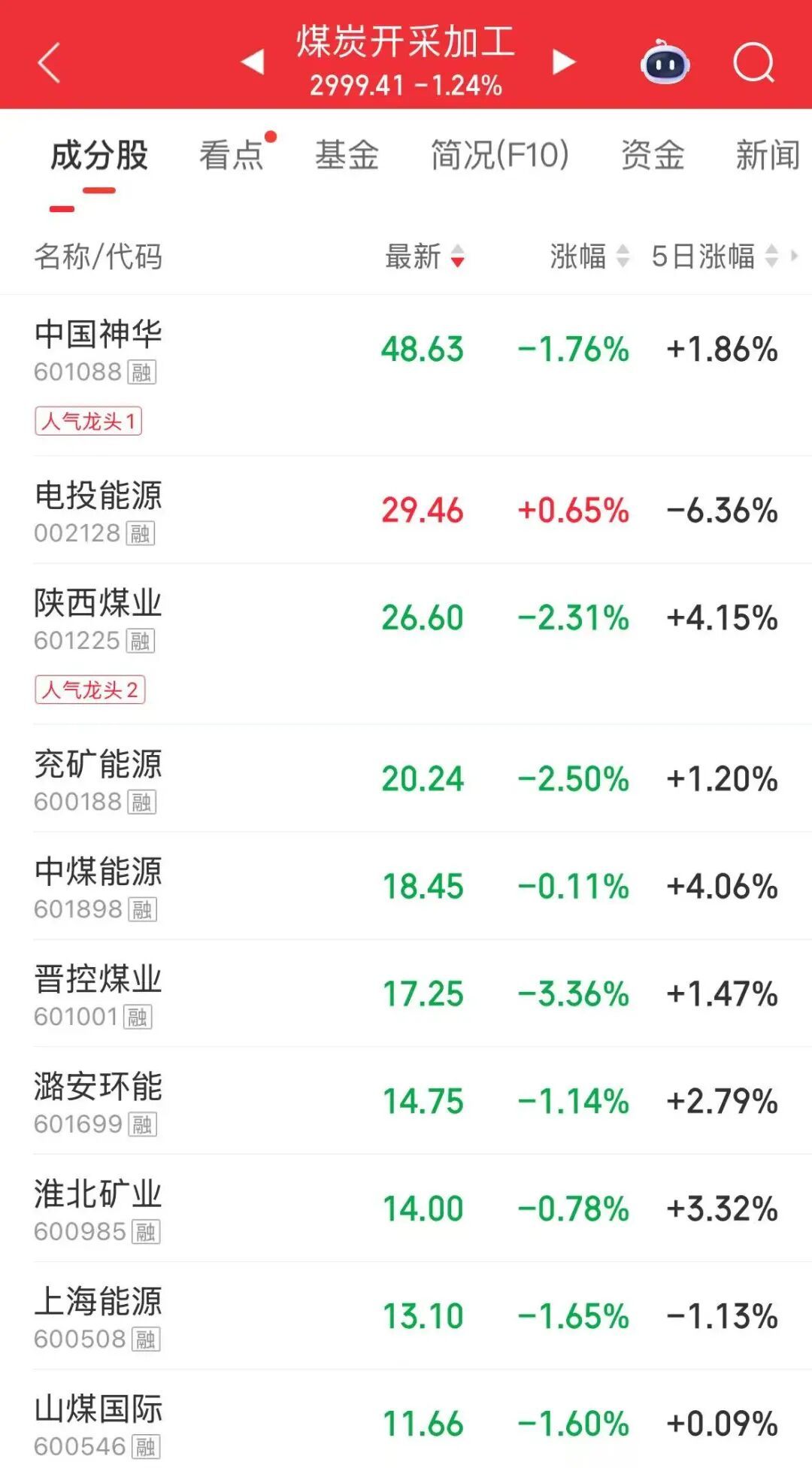The height and width of the screenshot is (1468, 812).
Task: Switch to the 资金 tab
Action: point(653,155)
